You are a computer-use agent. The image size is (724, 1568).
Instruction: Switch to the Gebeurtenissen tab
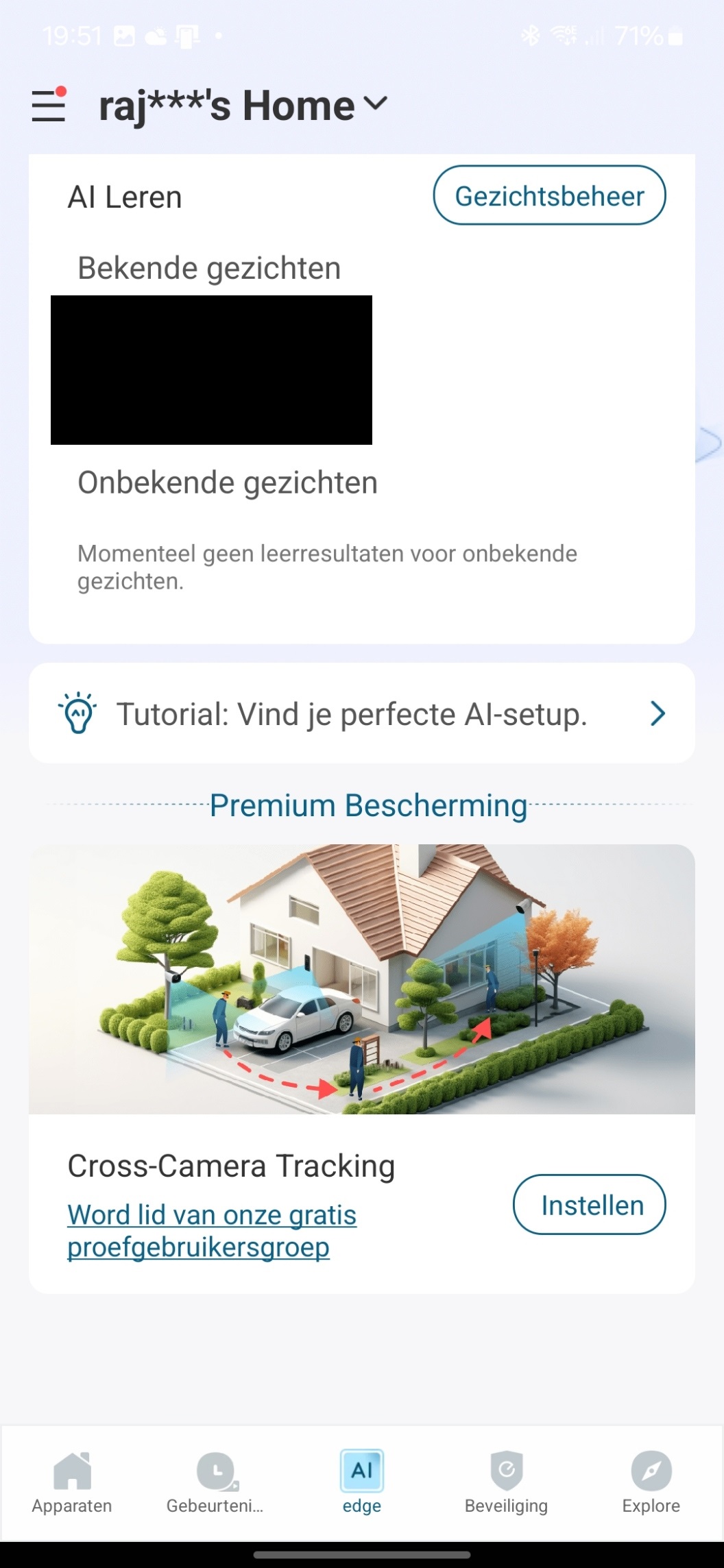point(216,1482)
